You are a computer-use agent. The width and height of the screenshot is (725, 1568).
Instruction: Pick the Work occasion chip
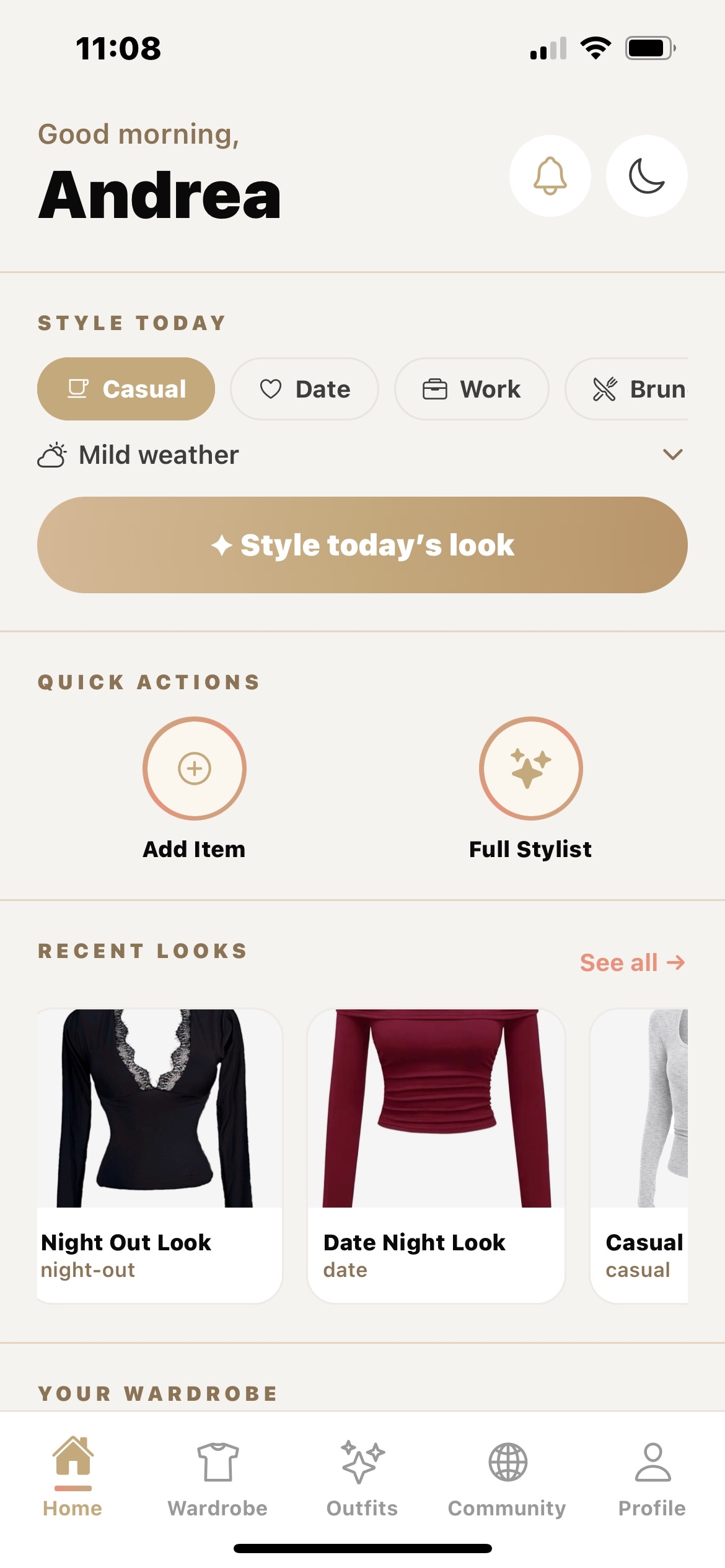[472, 389]
